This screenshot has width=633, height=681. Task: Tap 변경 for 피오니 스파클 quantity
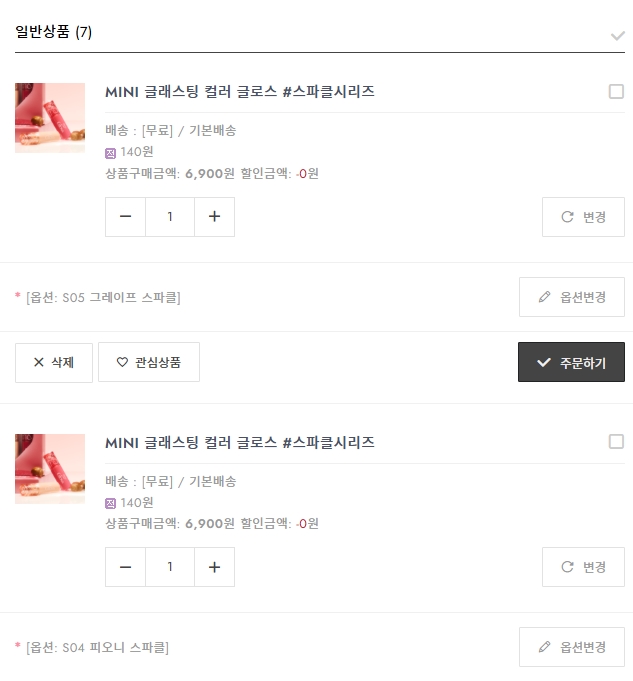583,567
